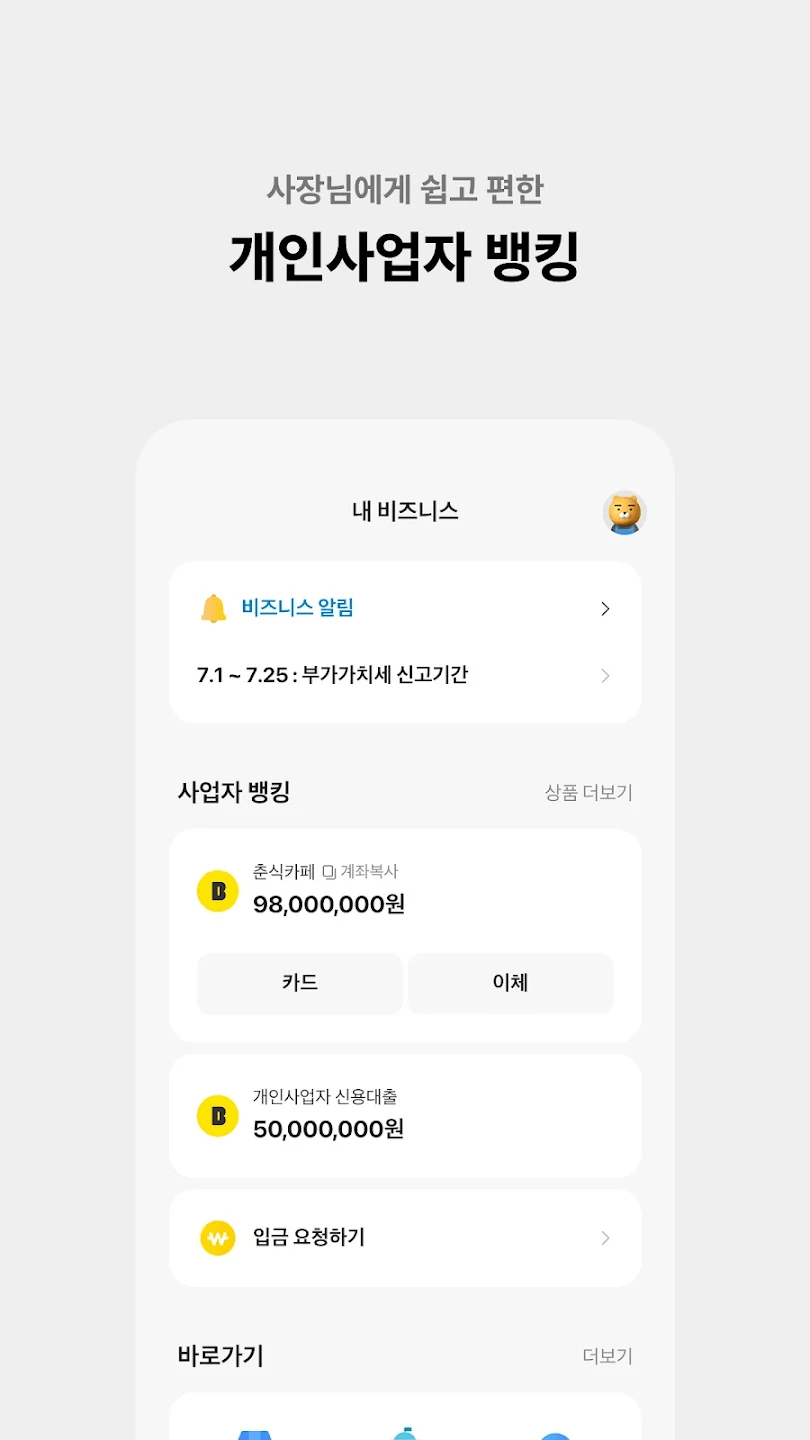This screenshot has height=1440, width=810.
Task: Expand the 비즈니스 알림 chevron arrow
Action: pos(605,608)
